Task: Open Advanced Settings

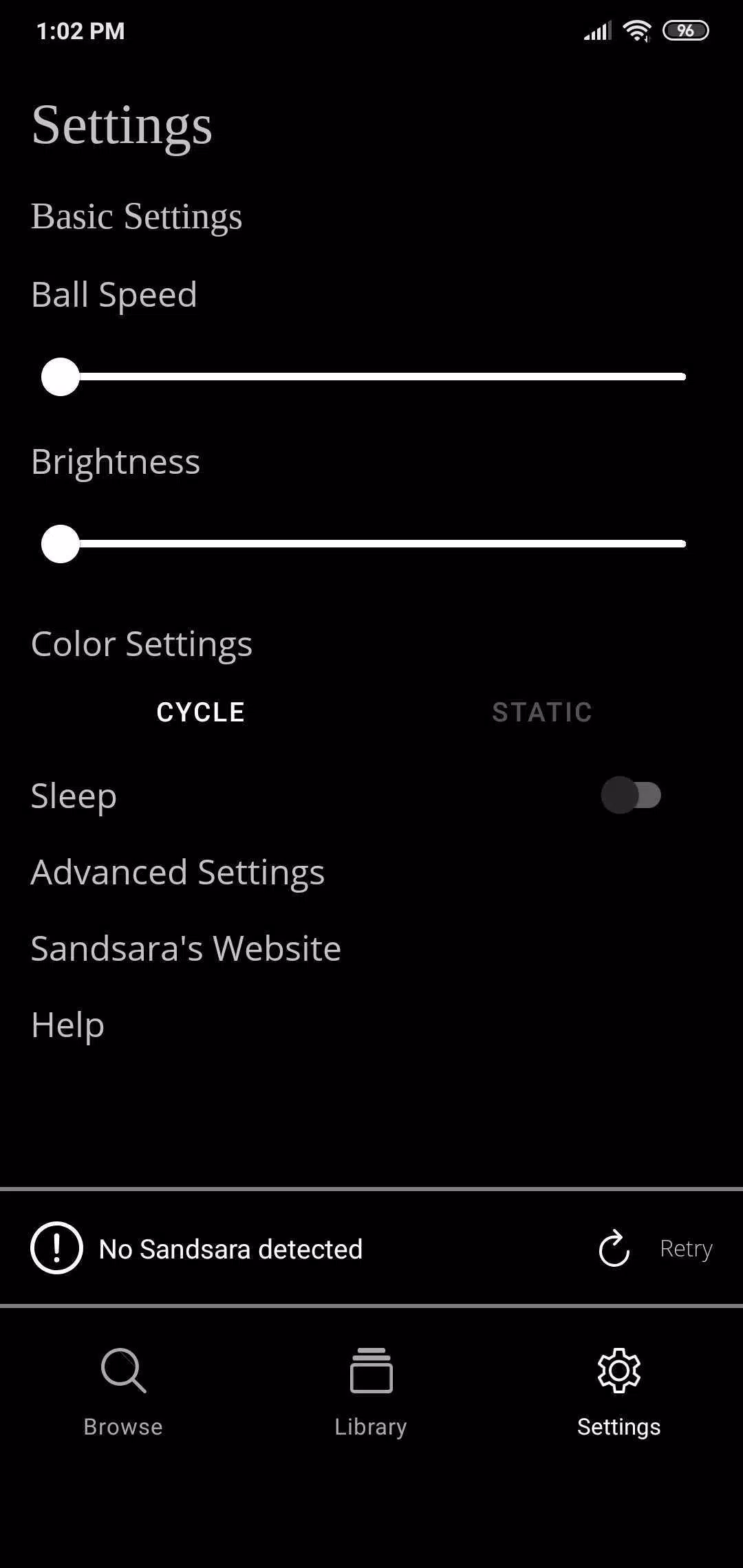Action: 177,871
